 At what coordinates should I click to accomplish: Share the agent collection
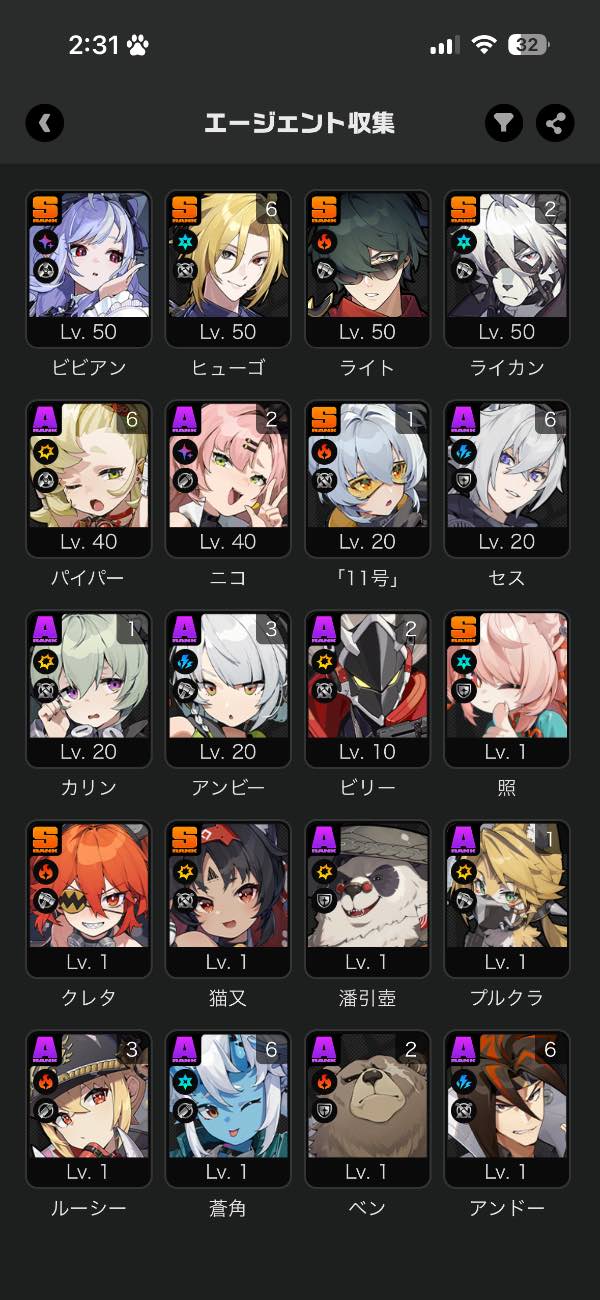[x=556, y=123]
